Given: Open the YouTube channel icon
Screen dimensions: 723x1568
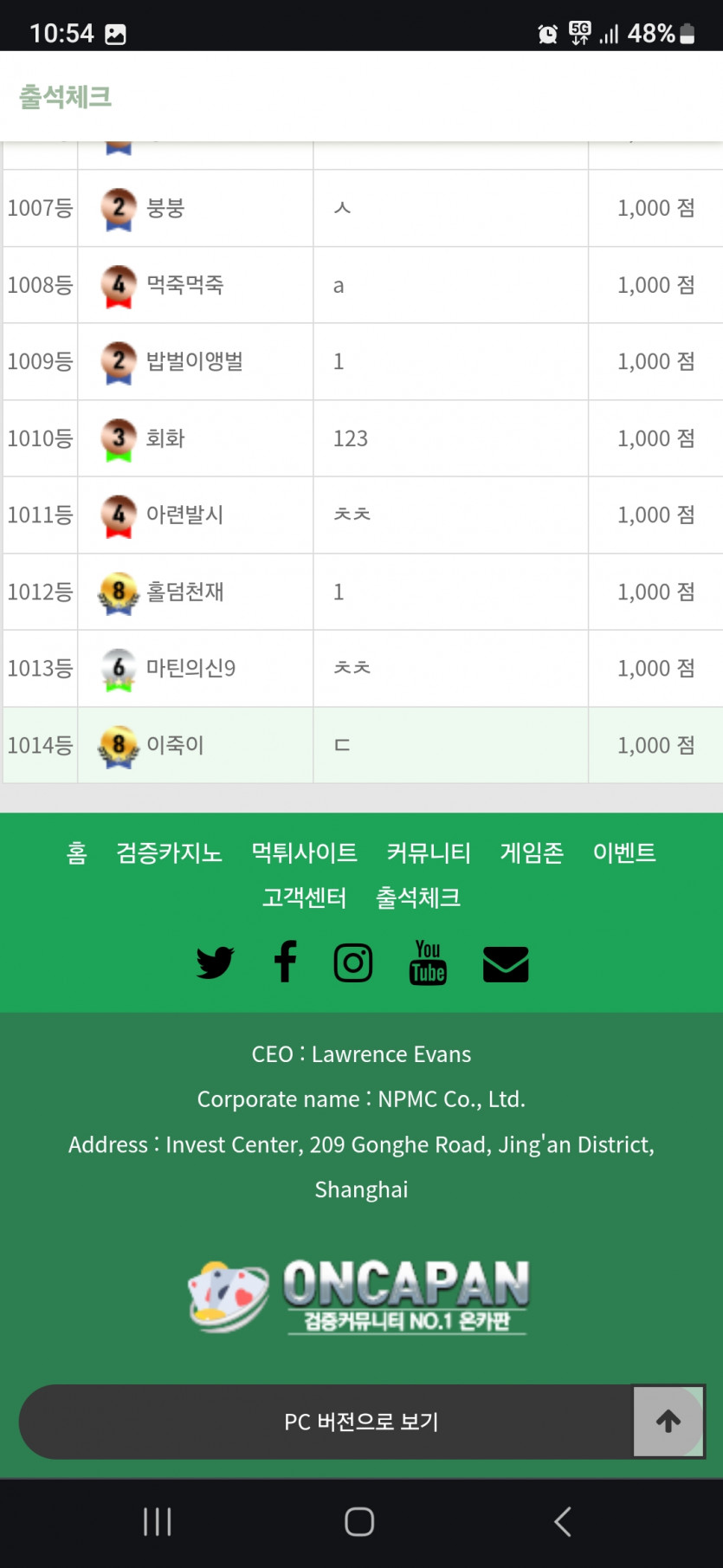Looking at the screenshot, I should click(x=428, y=962).
